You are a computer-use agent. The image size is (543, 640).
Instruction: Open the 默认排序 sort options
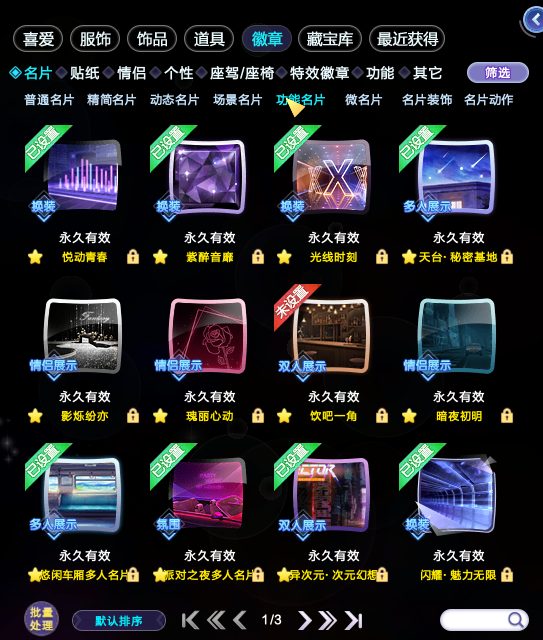(x=119, y=621)
